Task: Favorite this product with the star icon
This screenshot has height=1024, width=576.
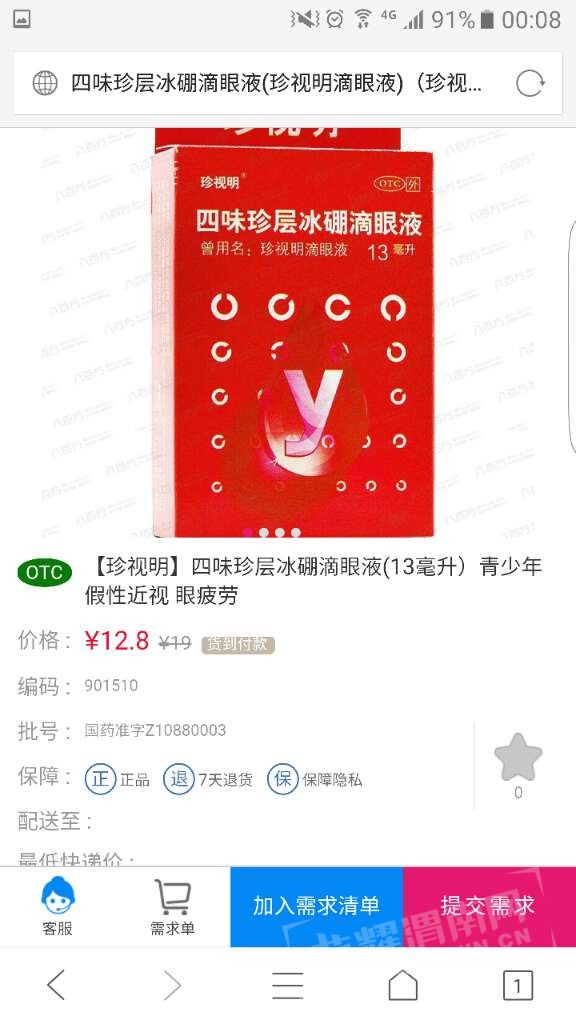Action: 518,758
